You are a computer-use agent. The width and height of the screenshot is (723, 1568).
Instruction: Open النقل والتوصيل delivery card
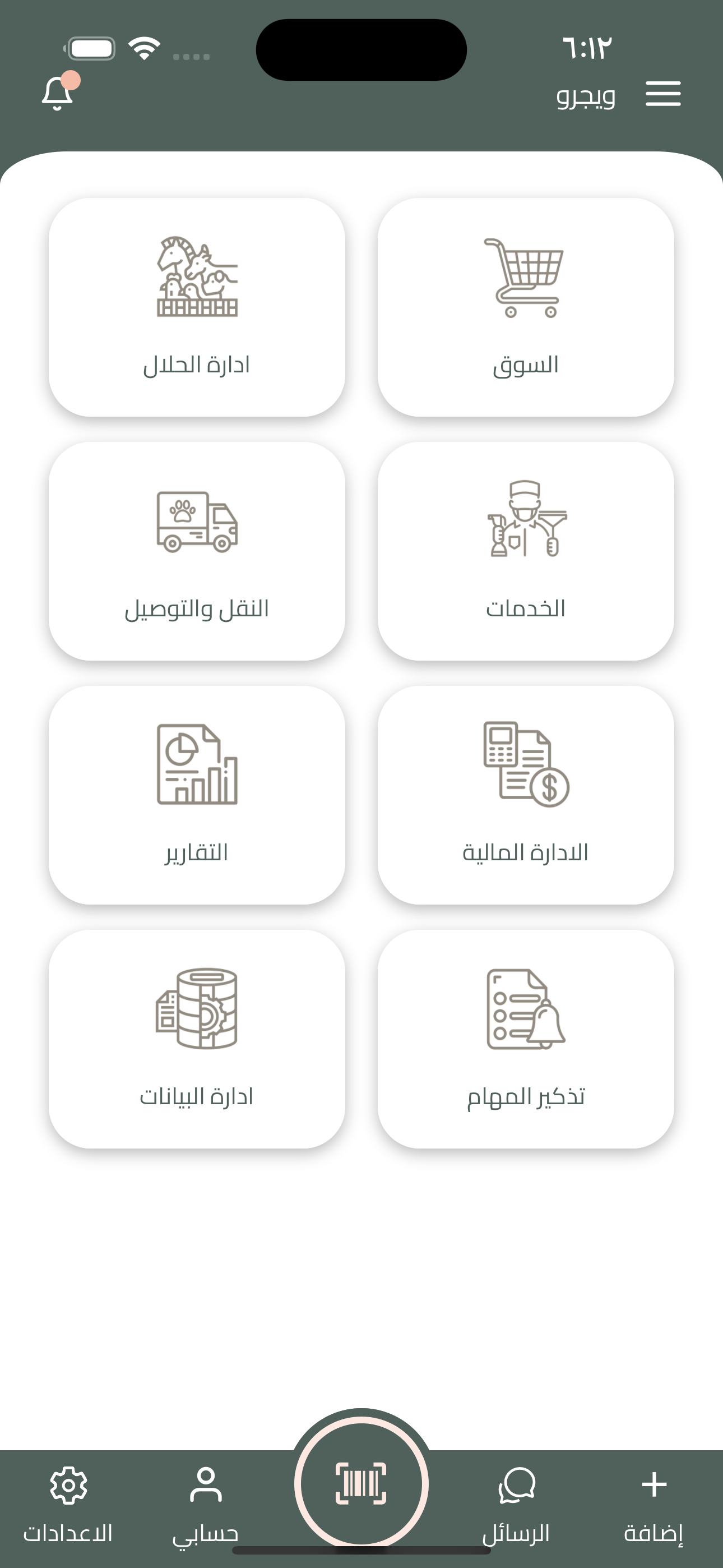(x=197, y=551)
